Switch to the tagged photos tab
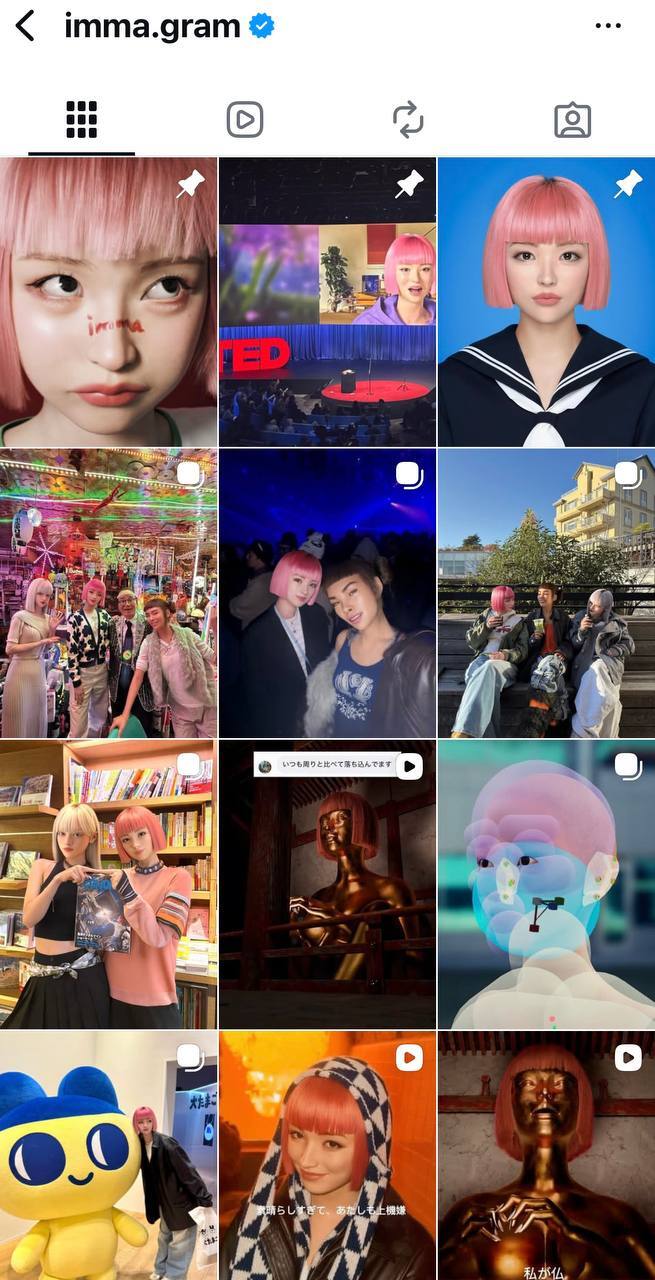Image resolution: width=655 pixels, height=1280 pixels. pos(572,120)
